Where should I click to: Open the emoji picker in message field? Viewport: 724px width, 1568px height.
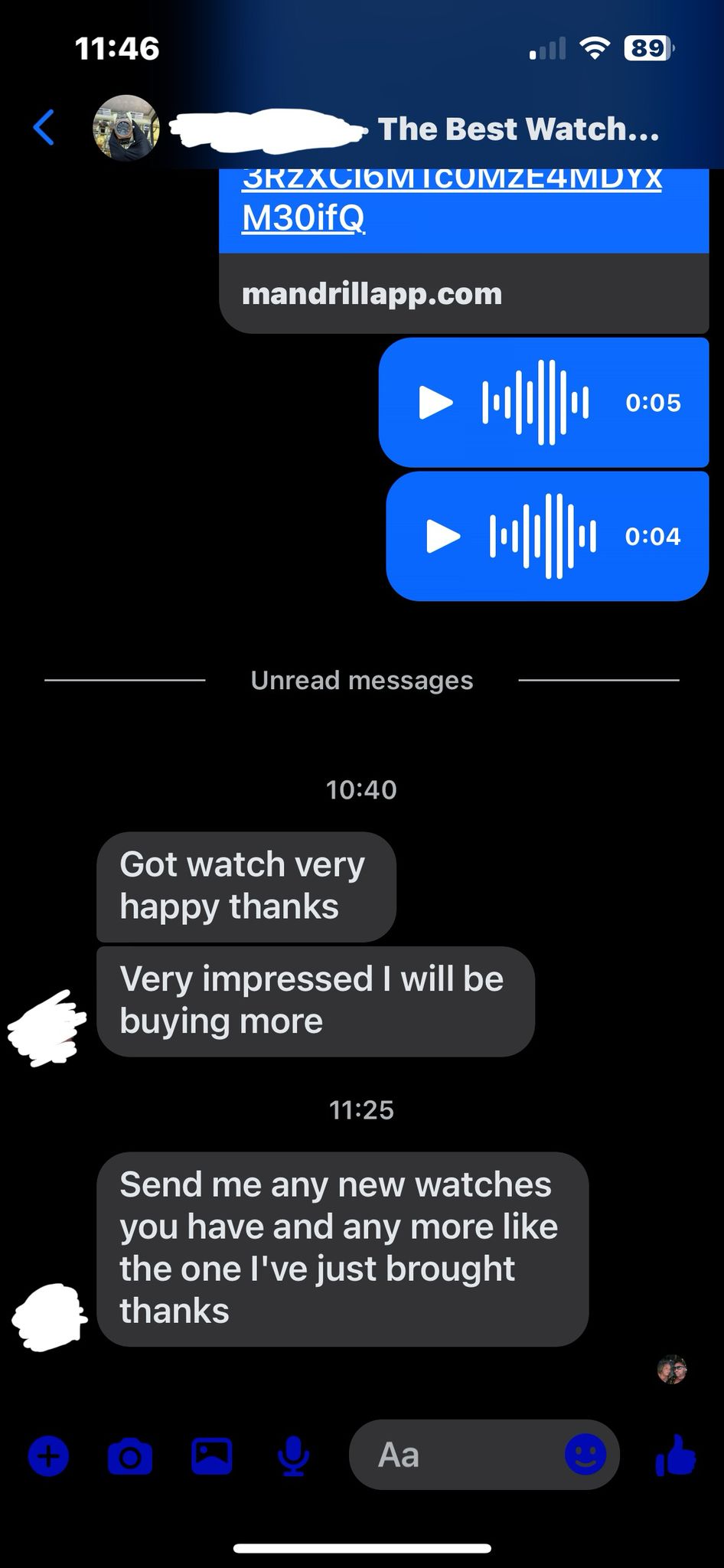(x=585, y=1454)
